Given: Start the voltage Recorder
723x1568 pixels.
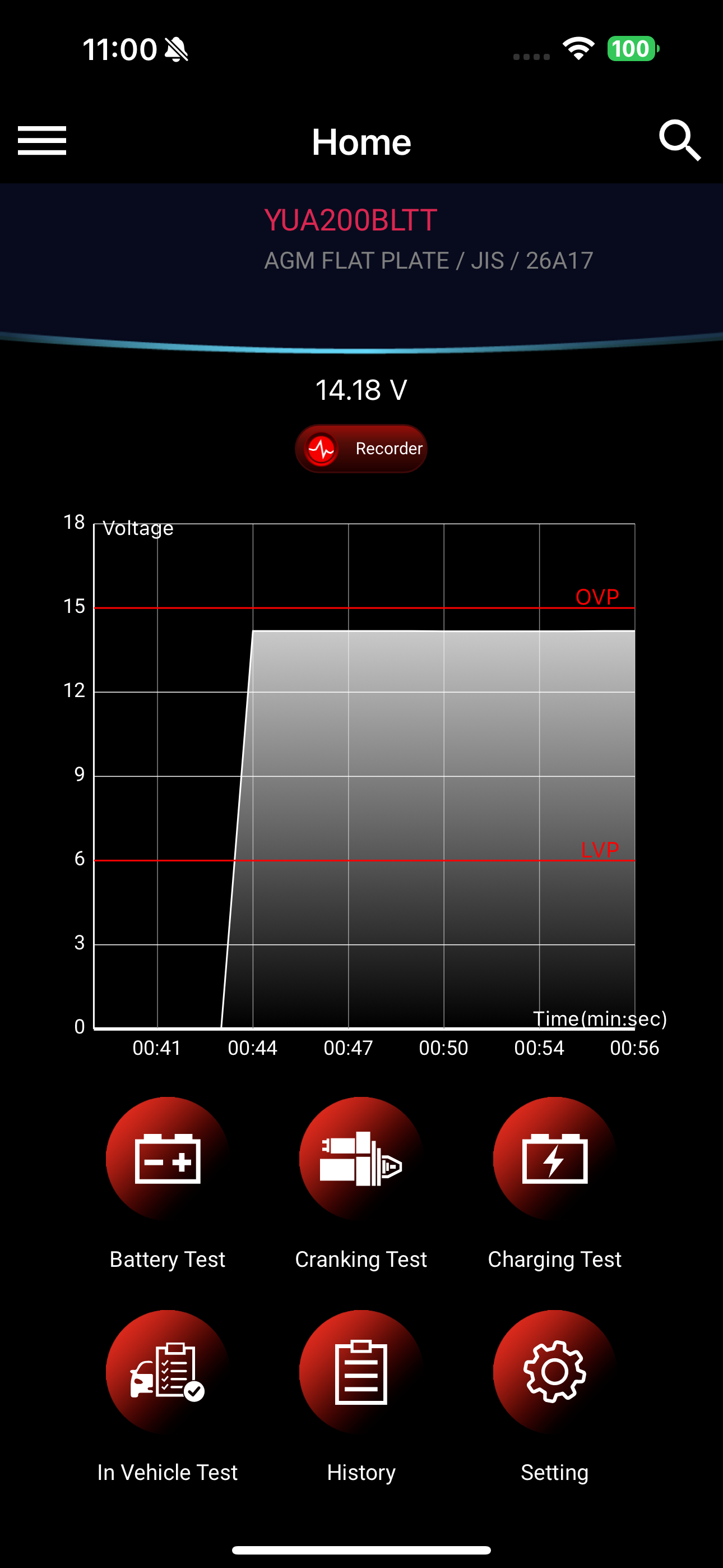Looking at the screenshot, I should click(x=361, y=449).
